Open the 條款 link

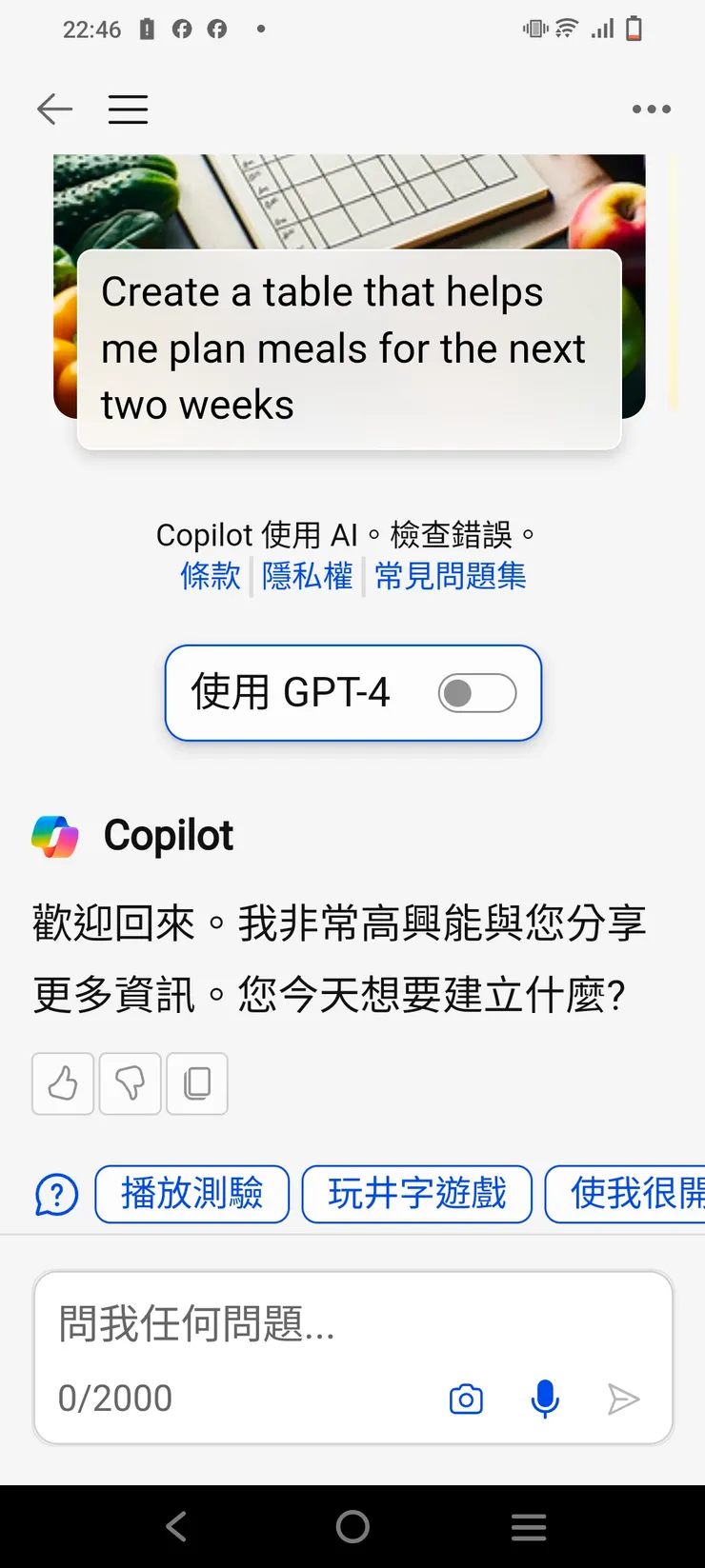pyautogui.click(x=210, y=577)
